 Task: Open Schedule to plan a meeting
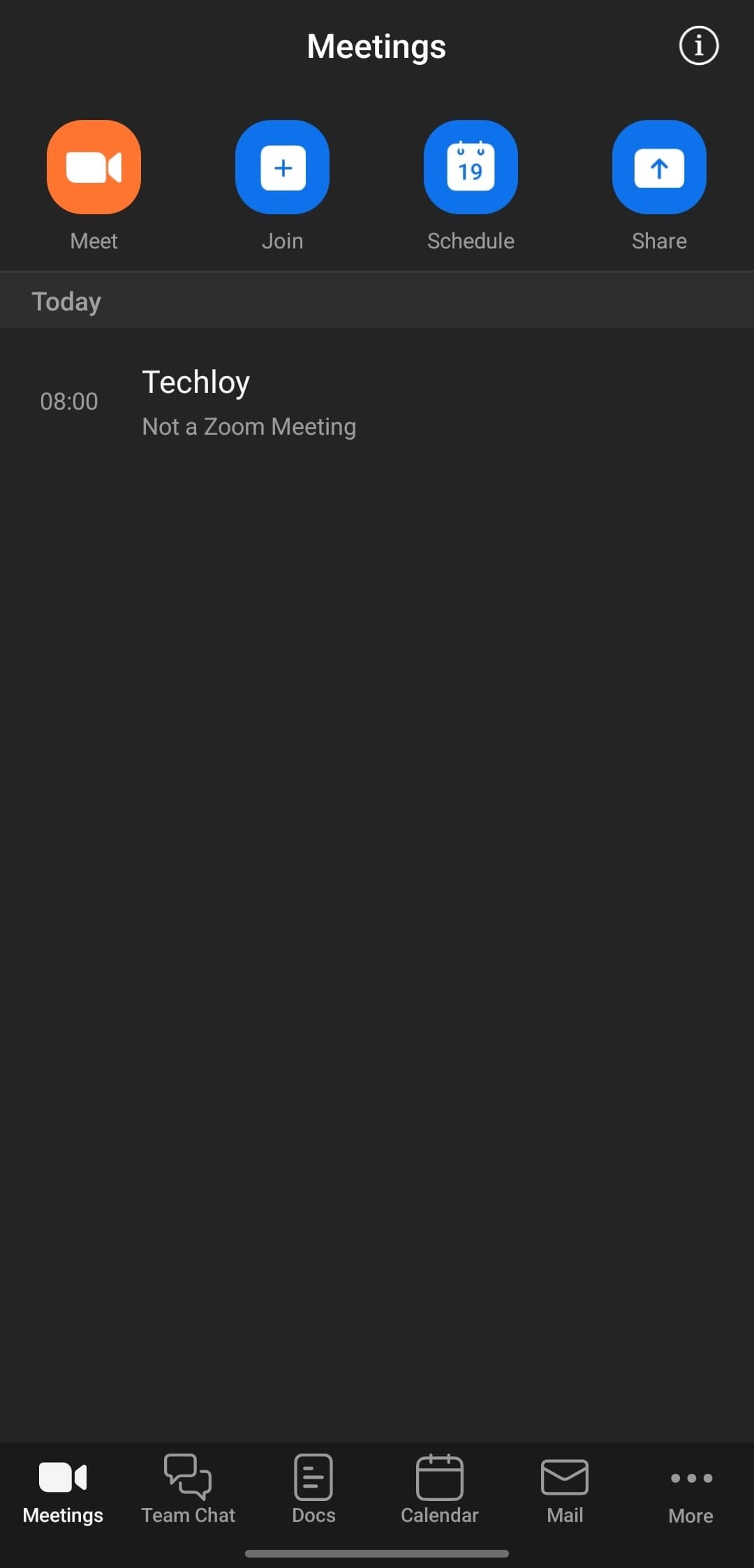[x=471, y=167]
